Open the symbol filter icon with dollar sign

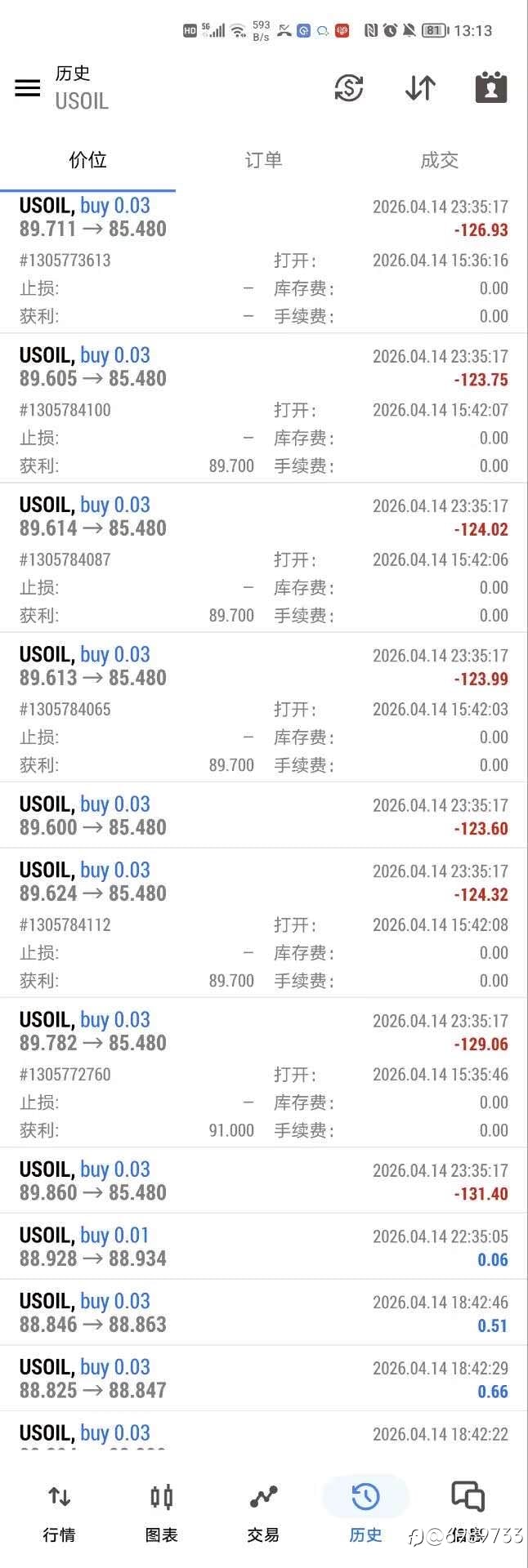[349, 88]
